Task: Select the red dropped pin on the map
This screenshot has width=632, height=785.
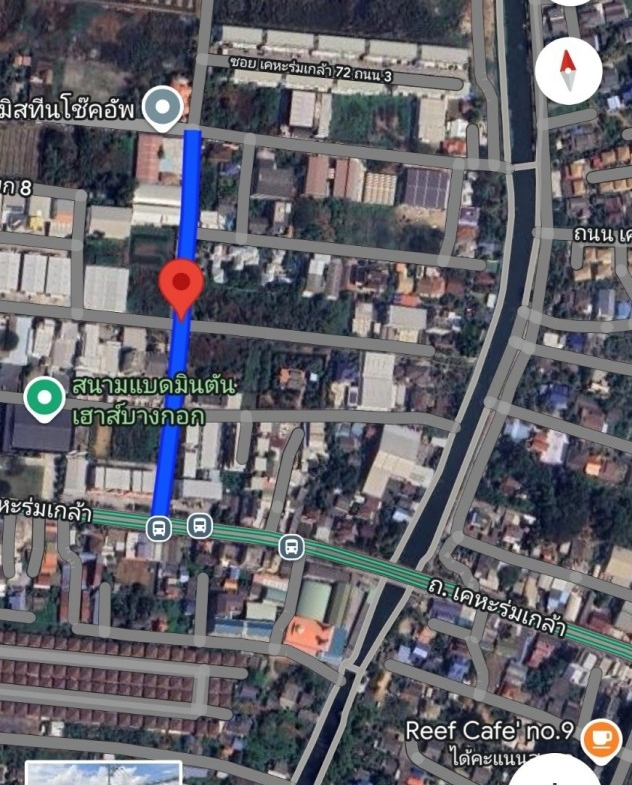Action: point(181,284)
